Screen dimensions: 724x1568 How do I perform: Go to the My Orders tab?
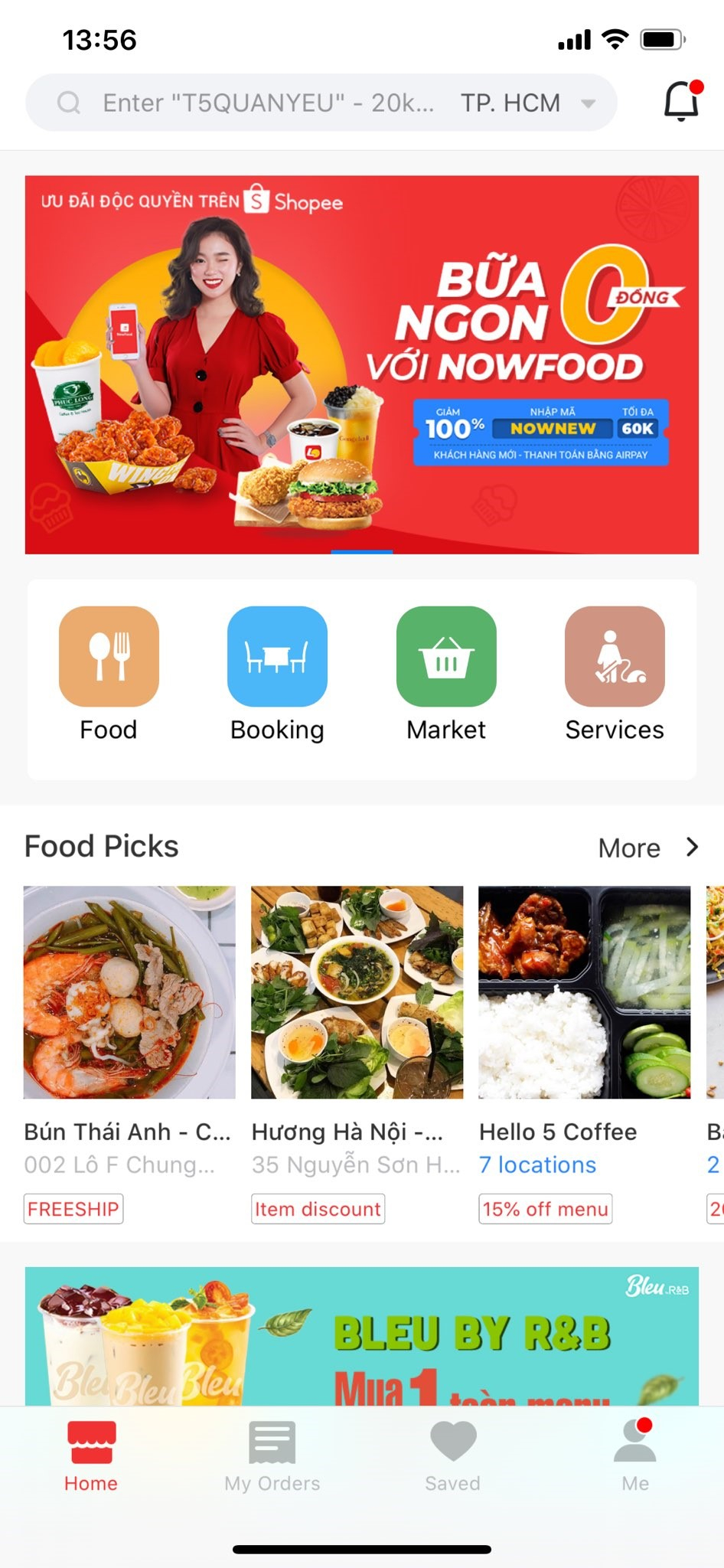pos(272,1457)
